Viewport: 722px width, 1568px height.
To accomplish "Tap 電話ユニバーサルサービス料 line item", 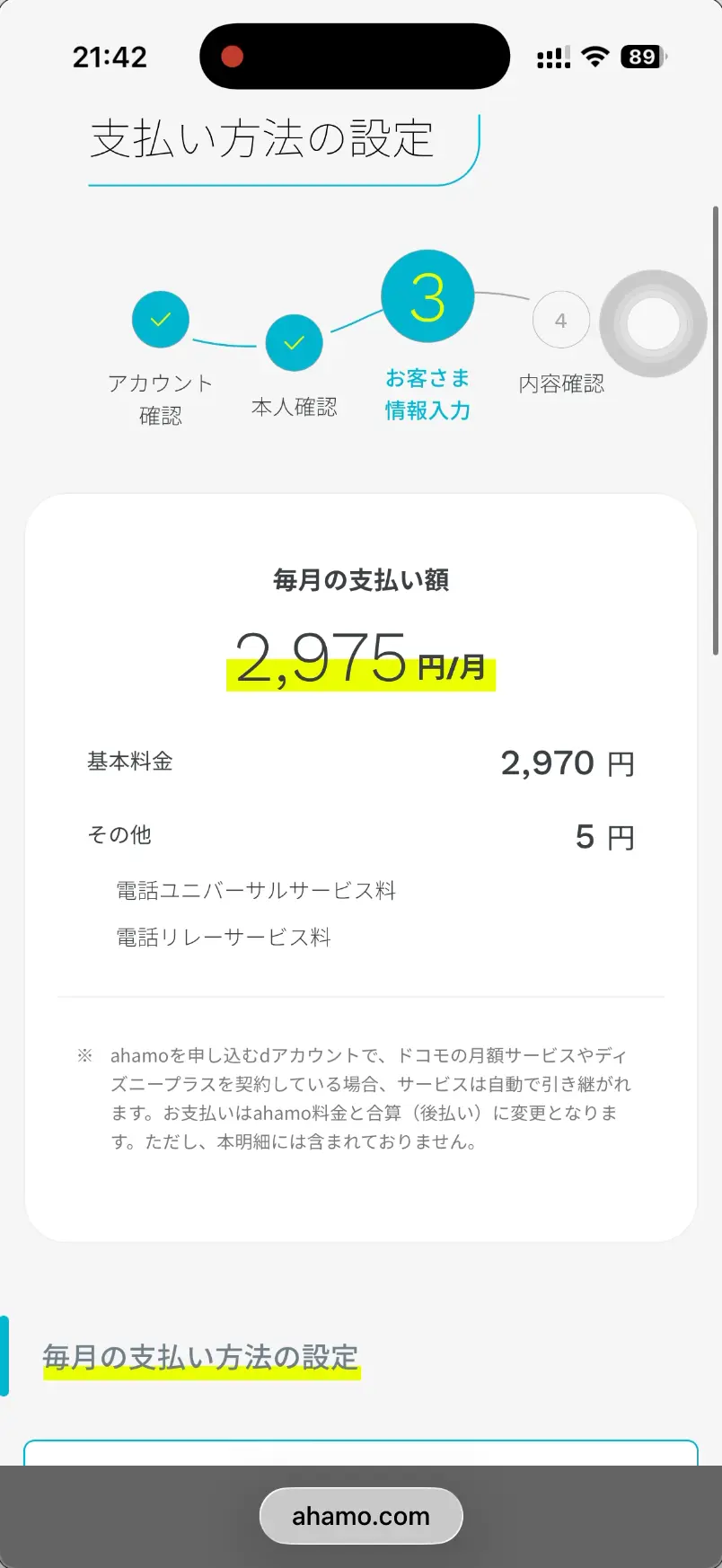I will tap(257, 890).
